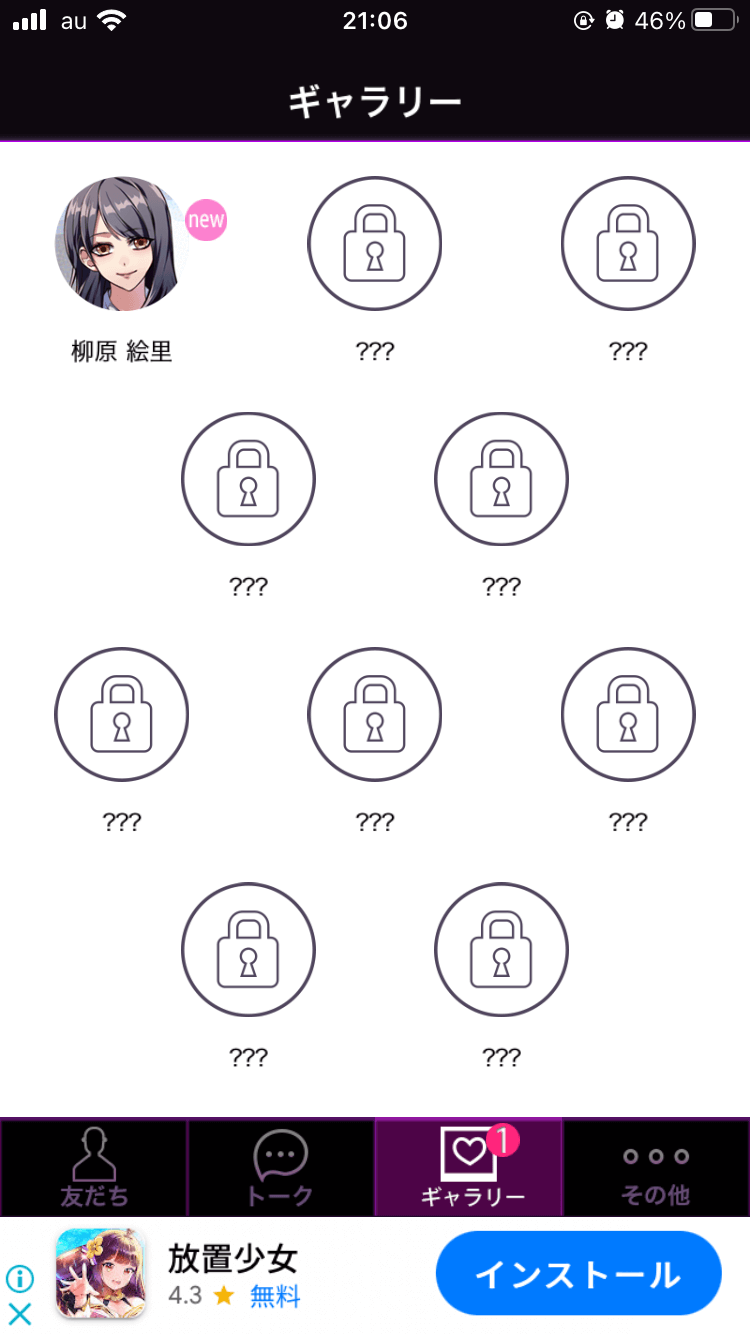This screenshot has width=750, height=1334.
Task: Select the ギャラリー tab
Action: coord(469,1167)
